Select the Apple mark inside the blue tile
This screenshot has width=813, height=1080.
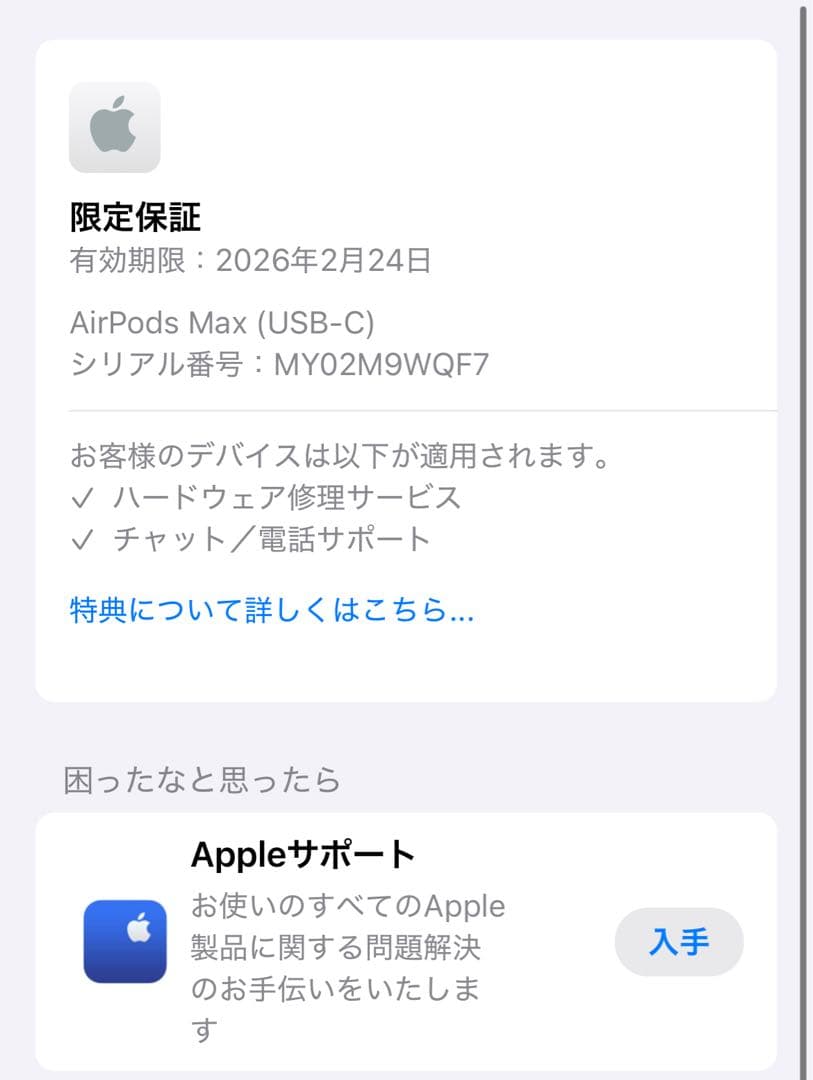click(x=126, y=941)
